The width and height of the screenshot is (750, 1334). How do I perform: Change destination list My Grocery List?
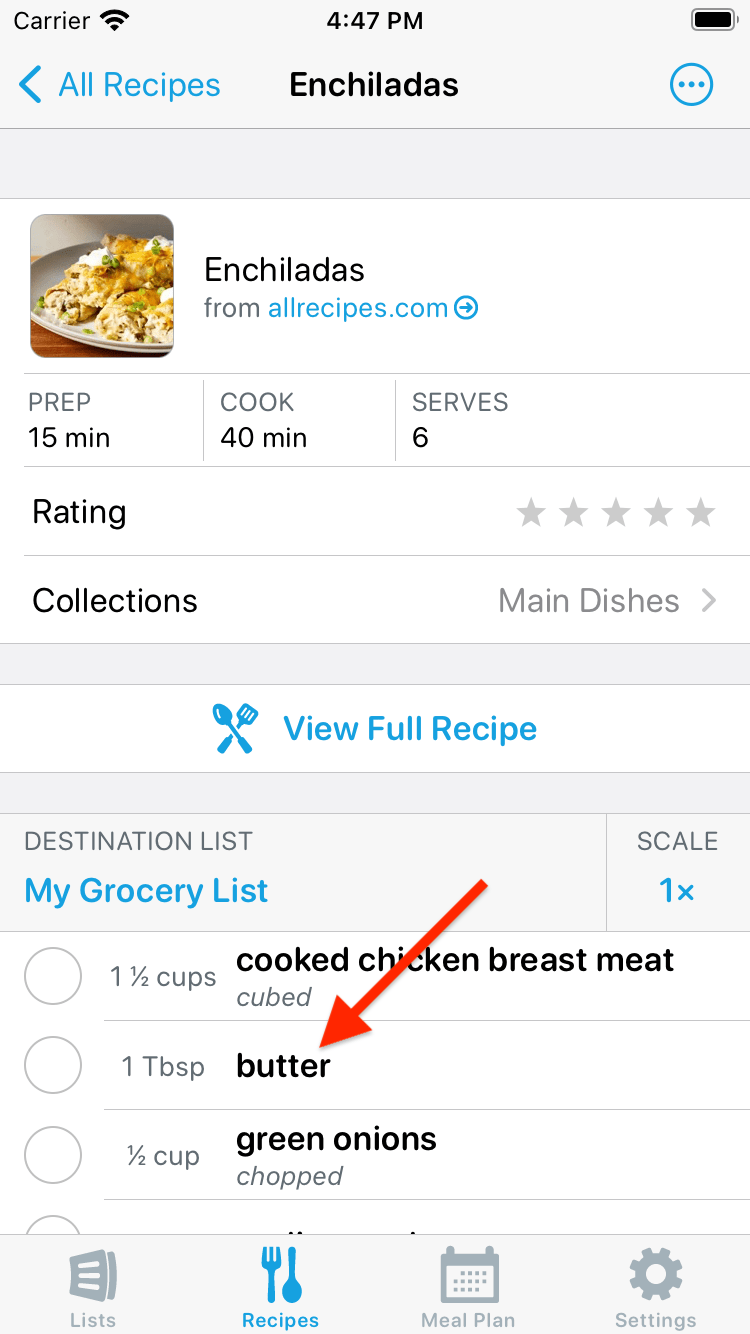[303, 873]
